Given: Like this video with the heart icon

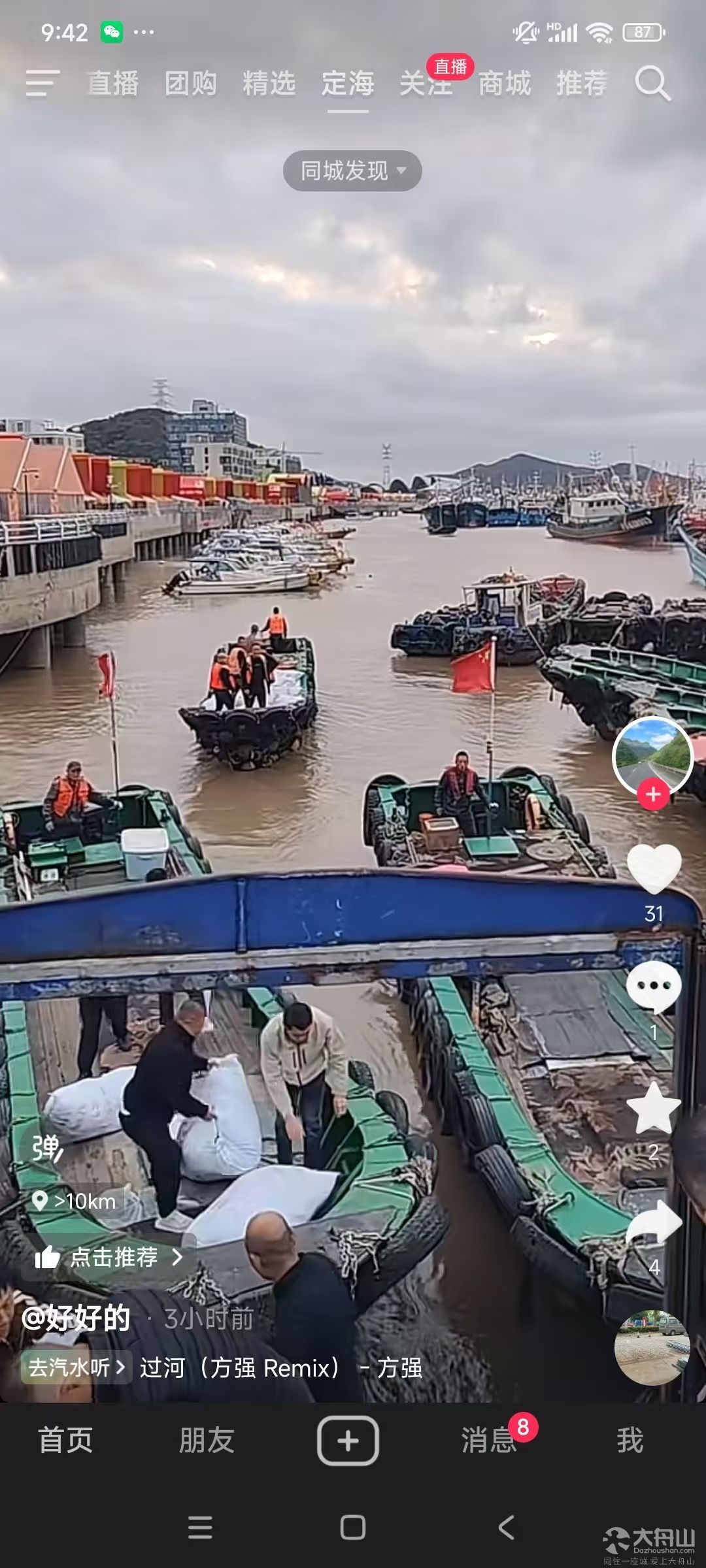Looking at the screenshot, I should 654,869.
